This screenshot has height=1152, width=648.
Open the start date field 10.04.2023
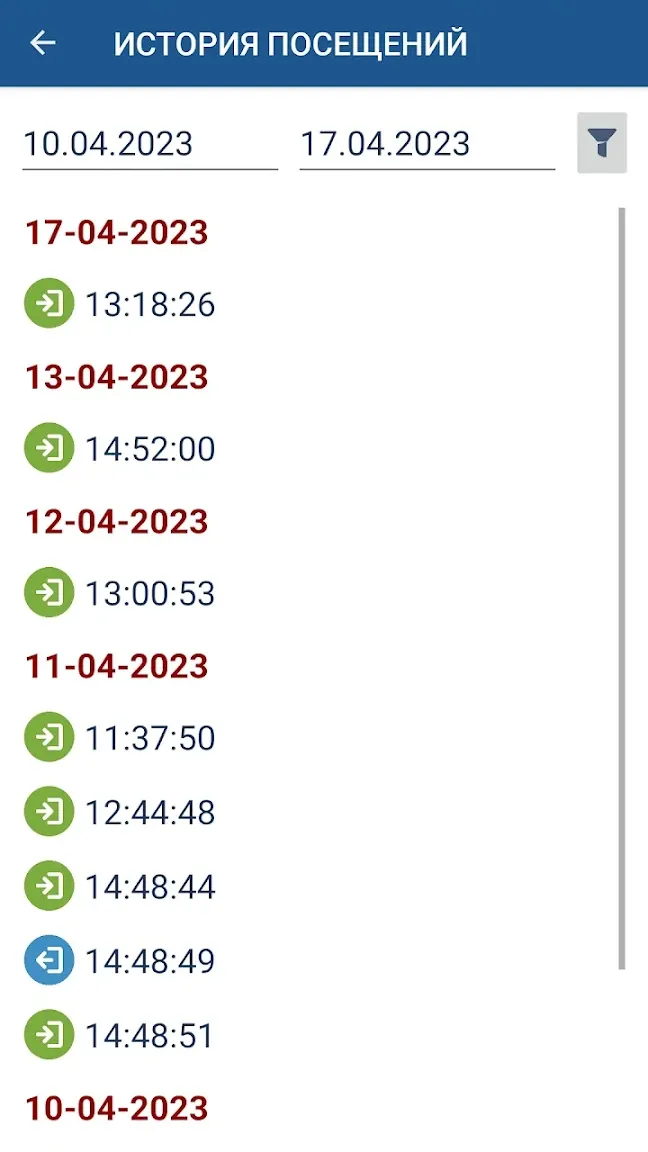150,144
